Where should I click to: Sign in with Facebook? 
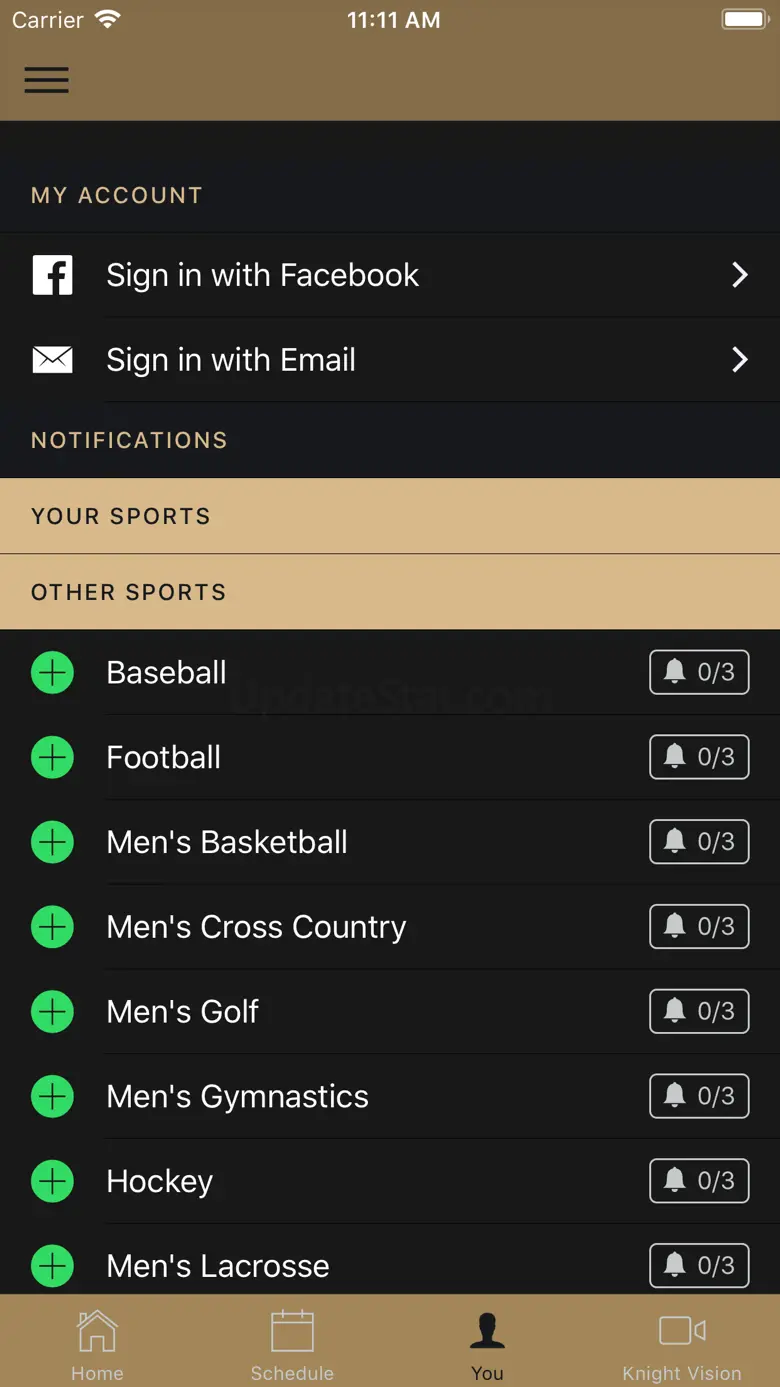[390, 275]
